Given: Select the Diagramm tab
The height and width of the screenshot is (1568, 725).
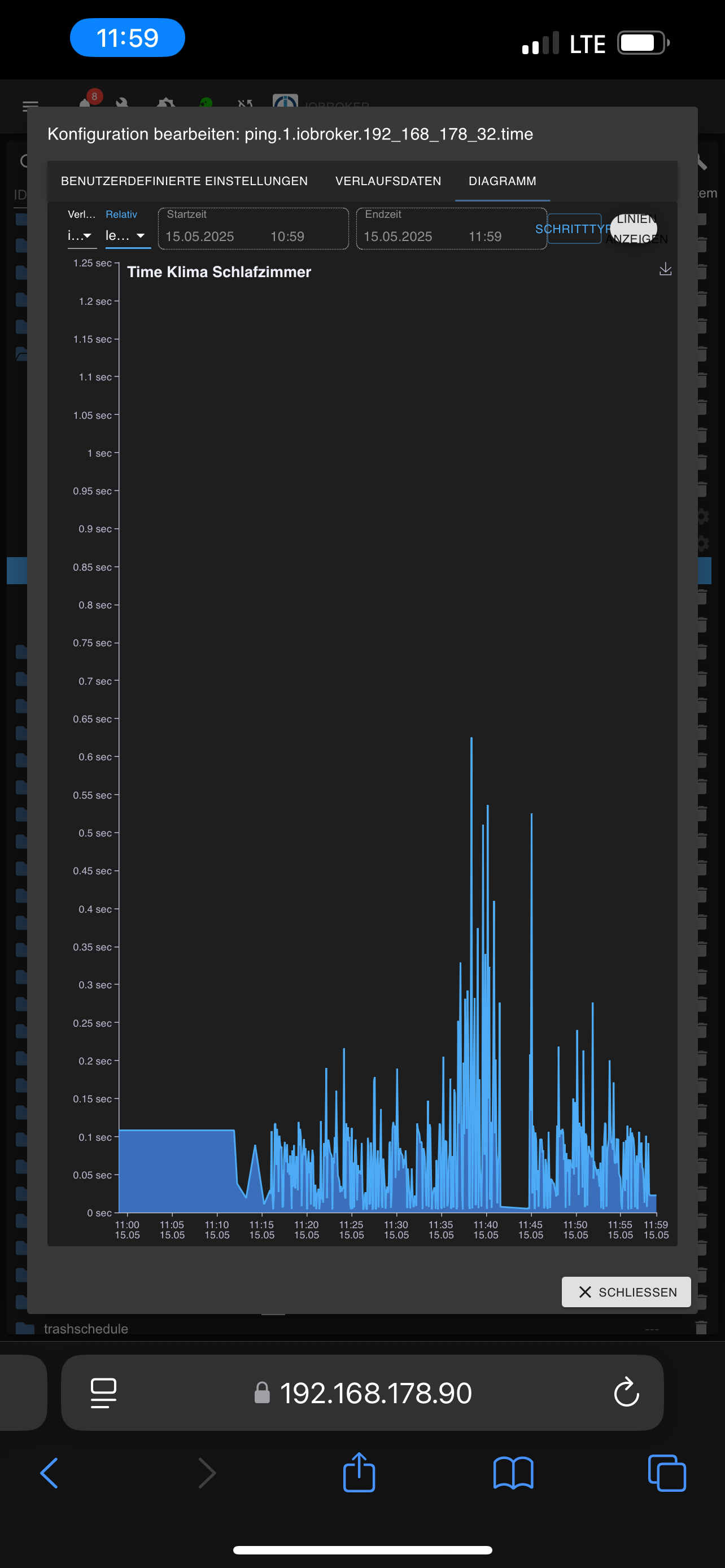Looking at the screenshot, I should [502, 181].
